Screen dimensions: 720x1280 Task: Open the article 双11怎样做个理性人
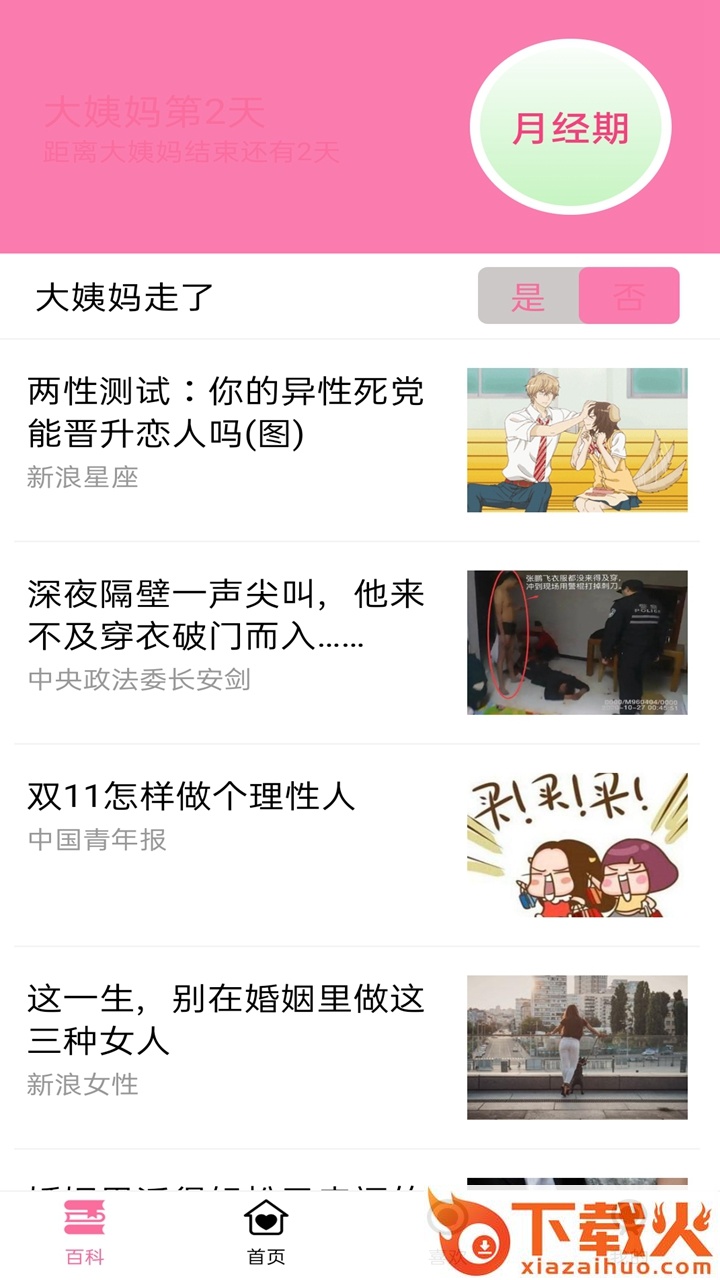tap(192, 797)
